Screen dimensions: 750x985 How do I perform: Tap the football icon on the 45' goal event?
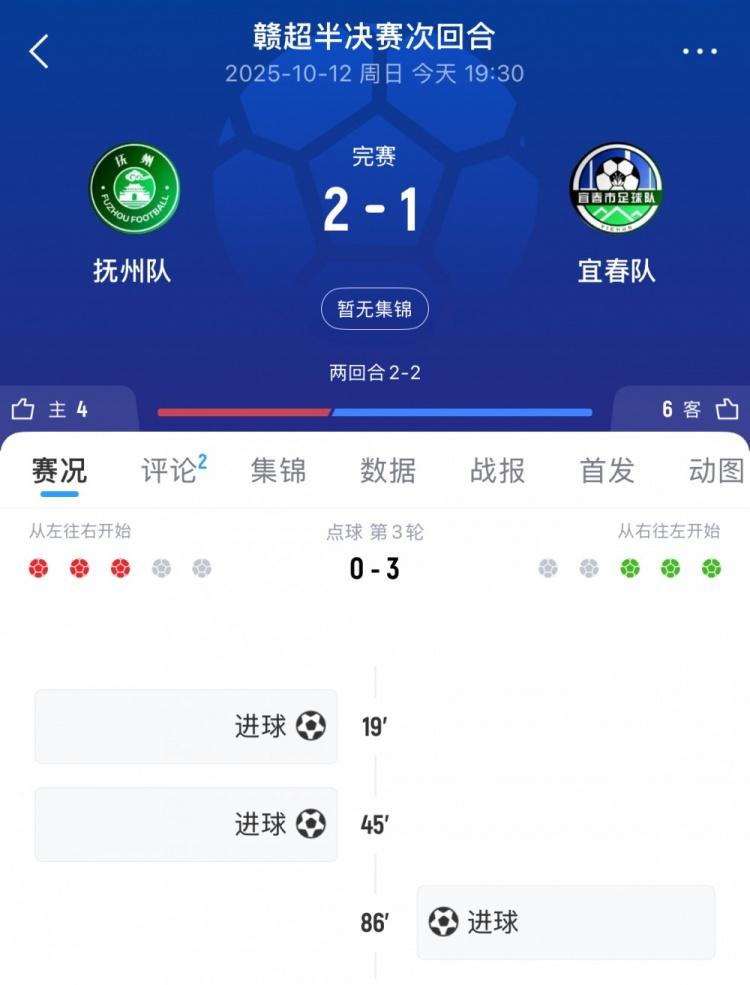click(x=312, y=824)
